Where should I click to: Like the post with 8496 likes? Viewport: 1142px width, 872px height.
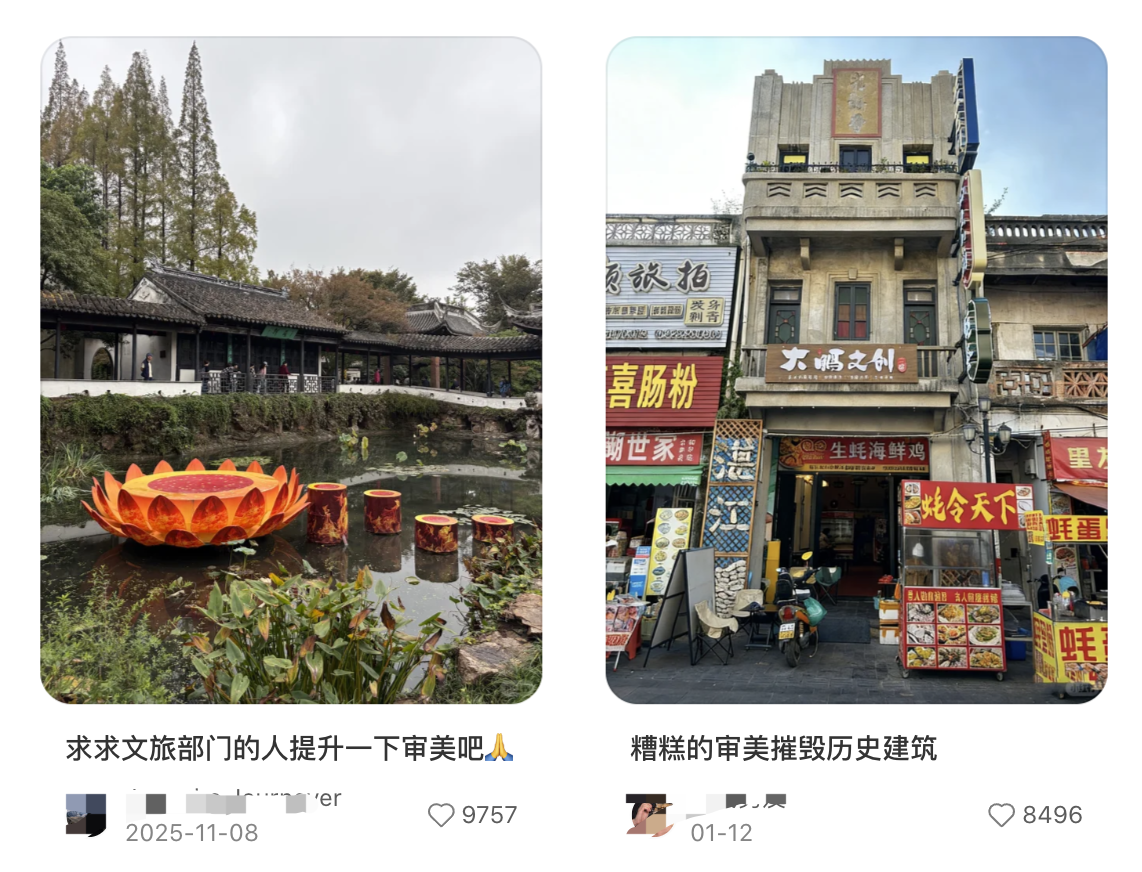coord(1001,815)
